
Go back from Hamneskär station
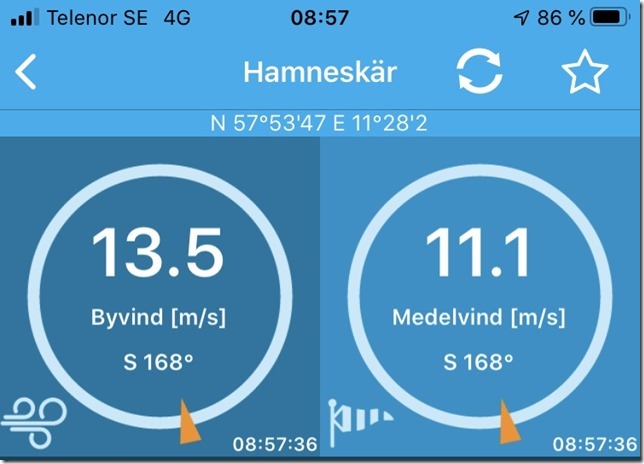(x=27, y=73)
